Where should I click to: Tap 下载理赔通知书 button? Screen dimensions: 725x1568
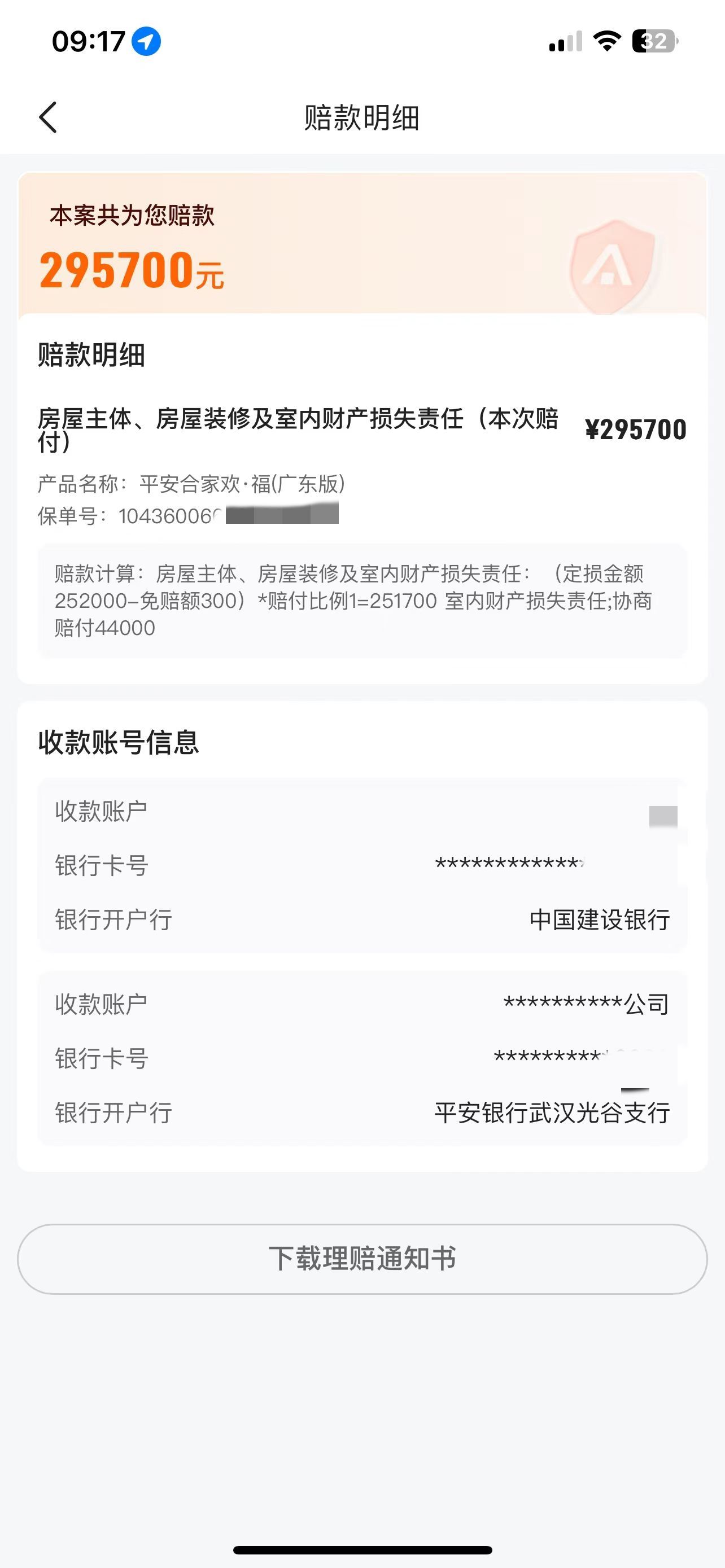pos(362,1259)
